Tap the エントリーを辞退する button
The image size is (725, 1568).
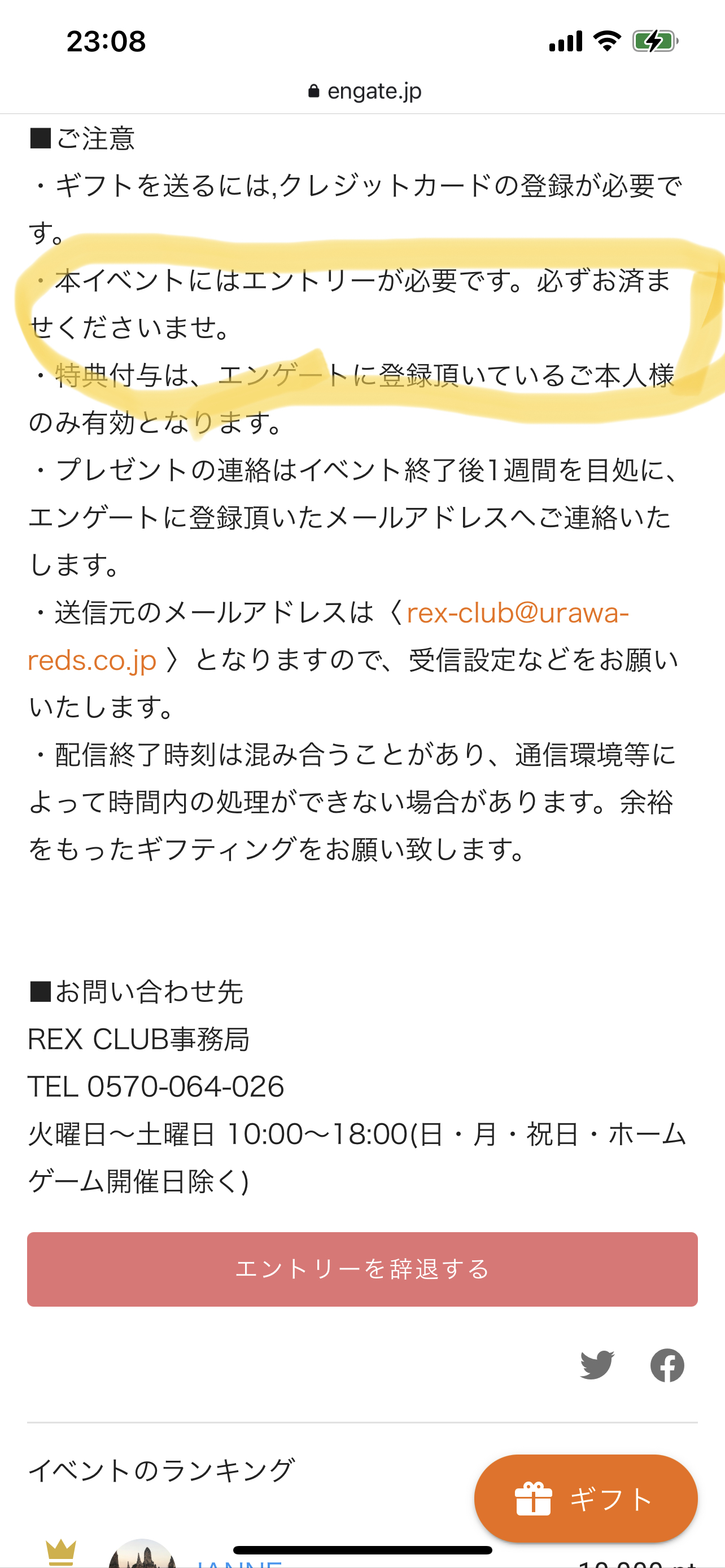pos(362,1269)
